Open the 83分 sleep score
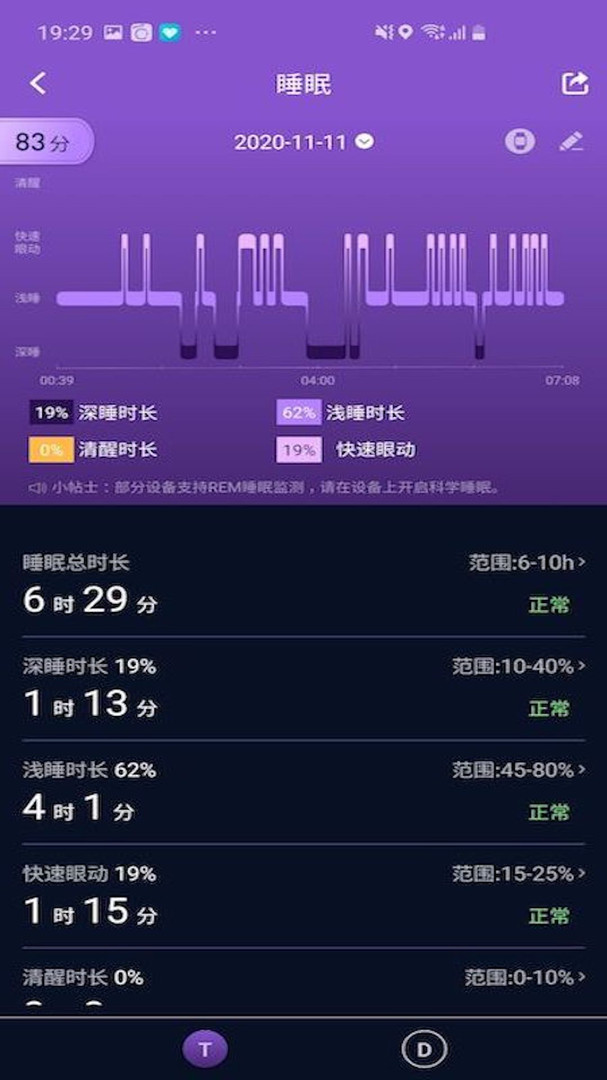The height and width of the screenshot is (1080, 607). pos(45,142)
